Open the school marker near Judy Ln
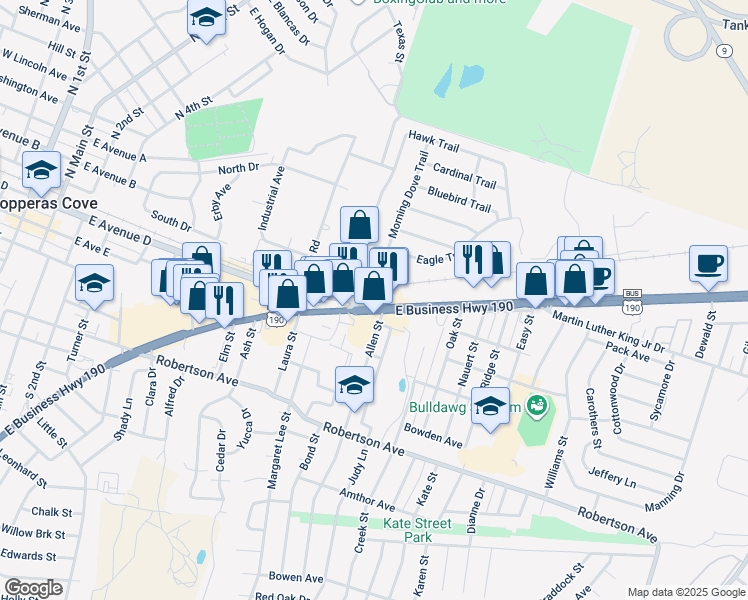Viewport: 748px width, 600px height. click(x=354, y=385)
